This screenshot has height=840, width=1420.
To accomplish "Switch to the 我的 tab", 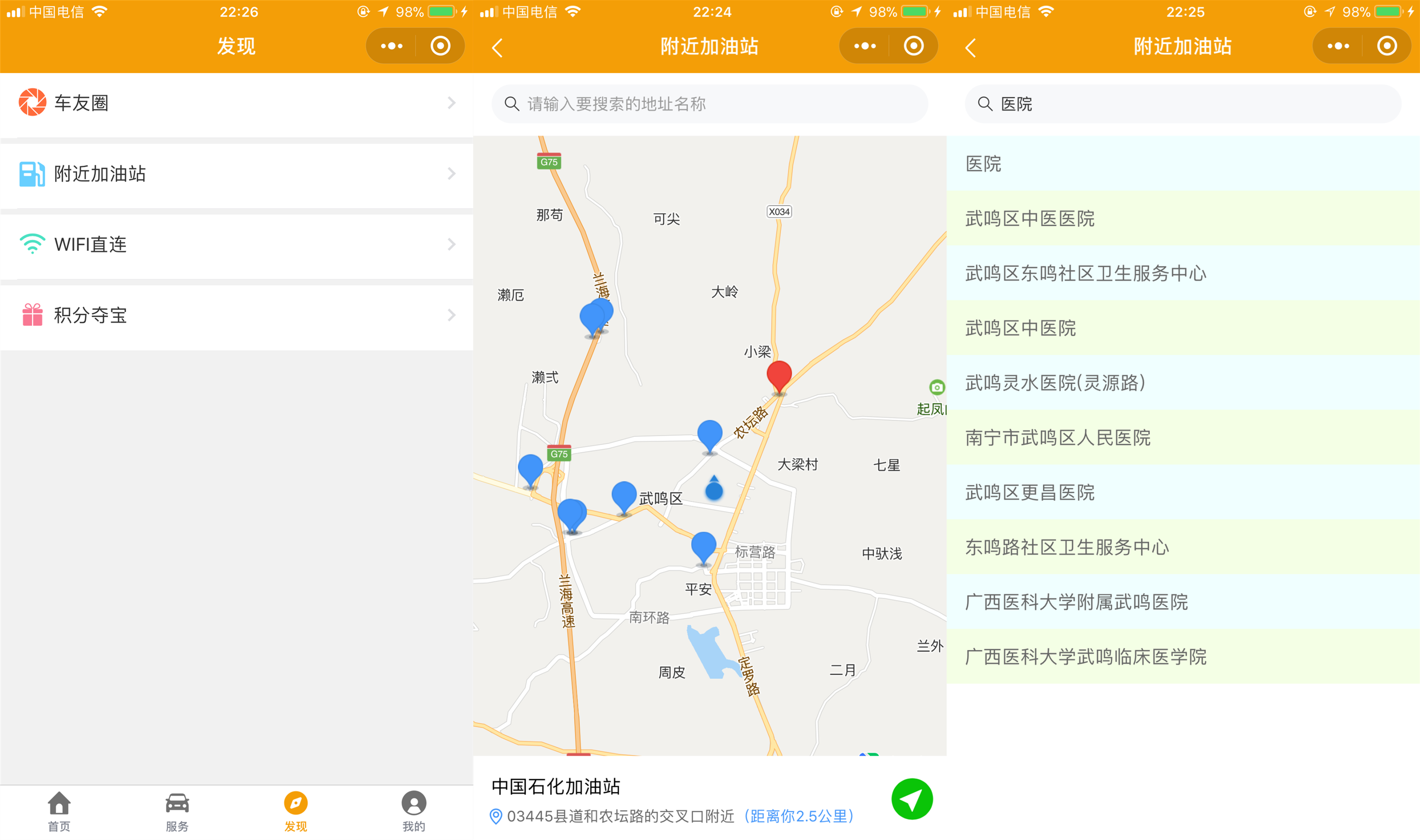I will pos(414,812).
